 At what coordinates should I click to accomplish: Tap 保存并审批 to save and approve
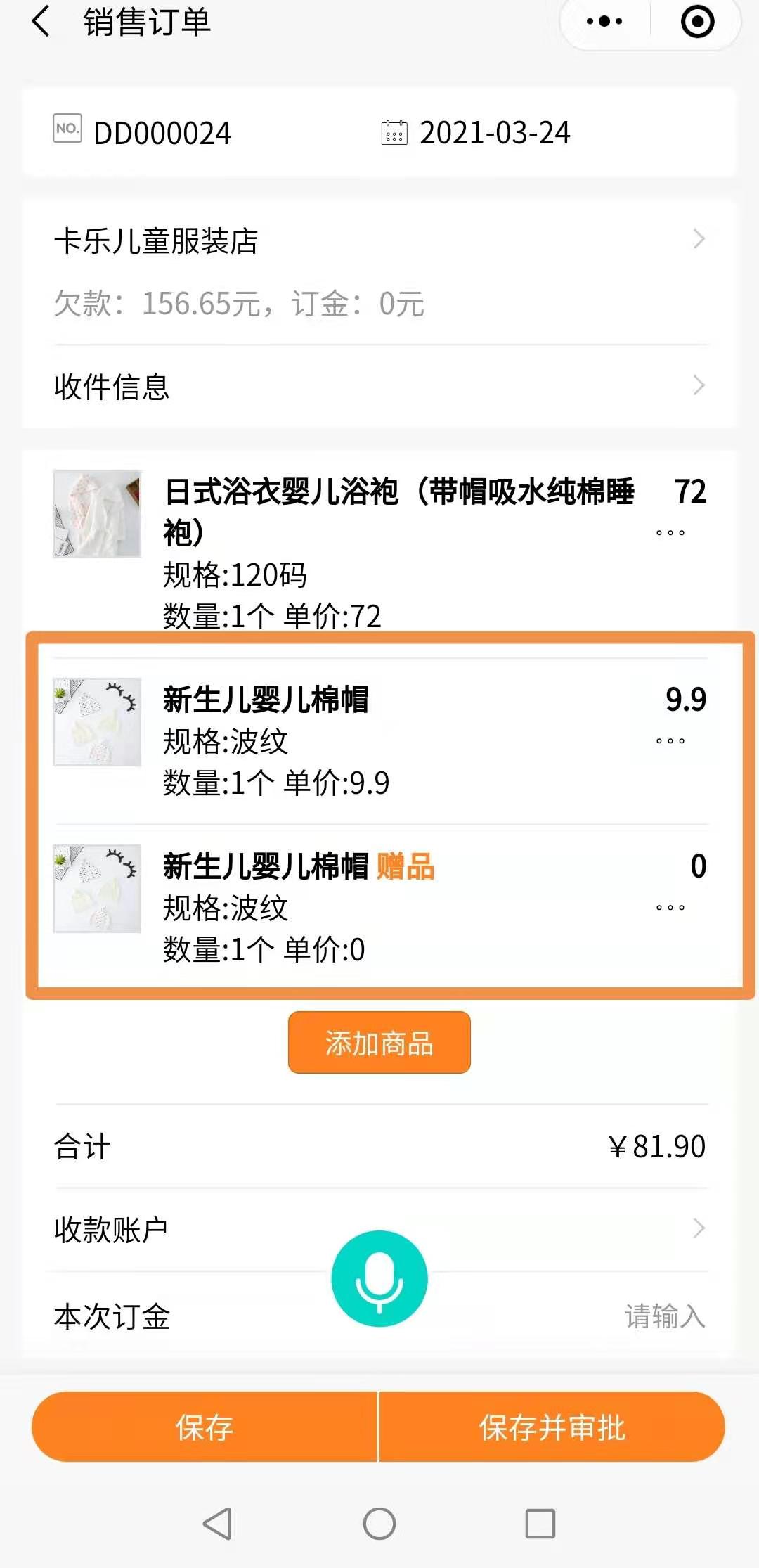(552, 1427)
